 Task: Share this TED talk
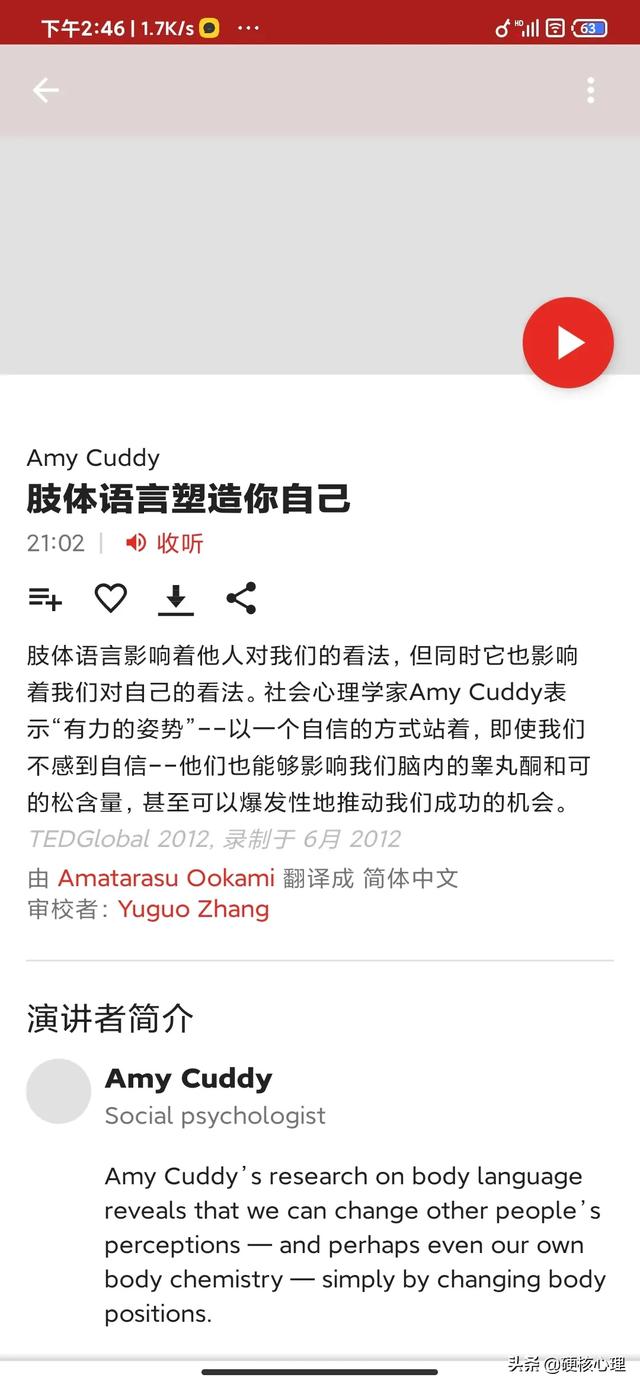click(241, 599)
